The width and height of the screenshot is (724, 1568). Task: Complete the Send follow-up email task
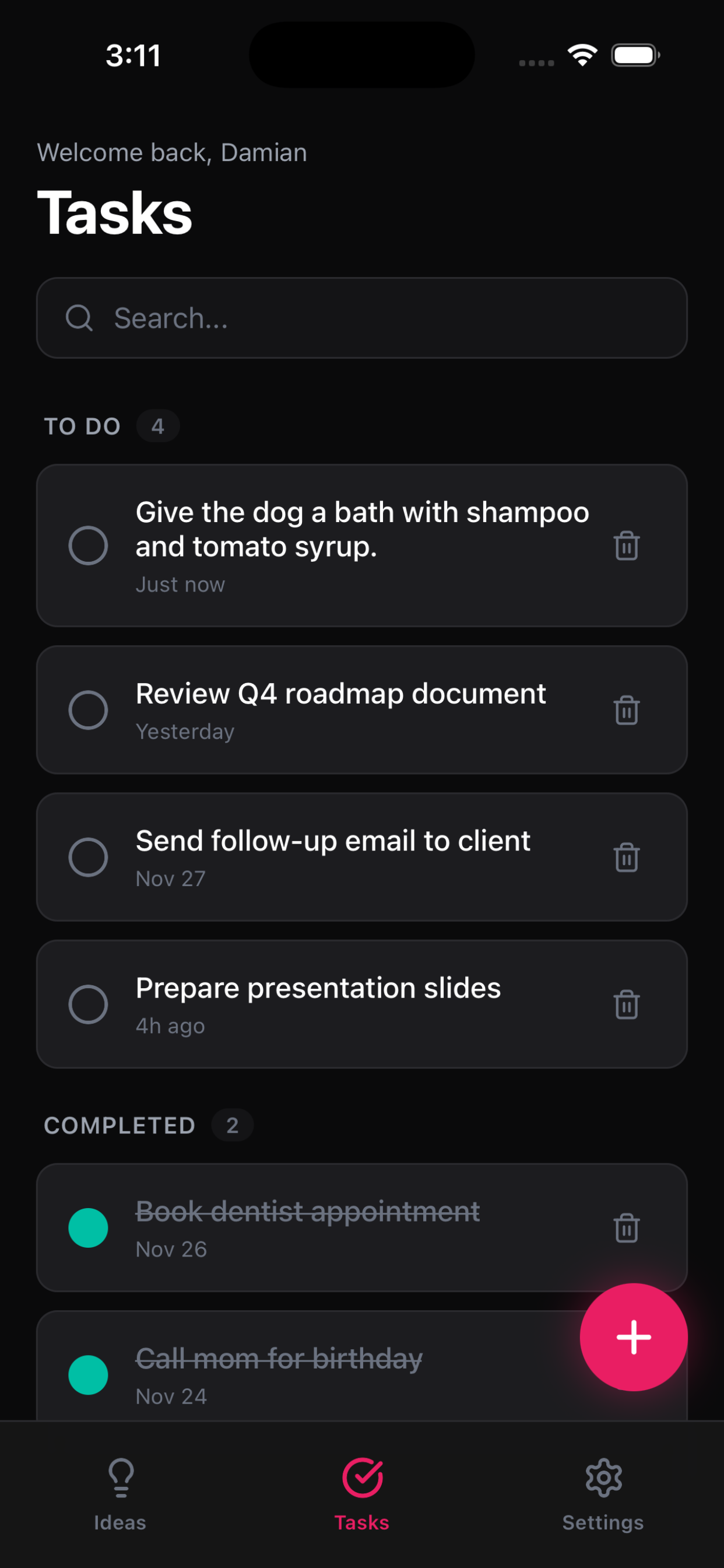pyautogui.click(x=89, y=857)
